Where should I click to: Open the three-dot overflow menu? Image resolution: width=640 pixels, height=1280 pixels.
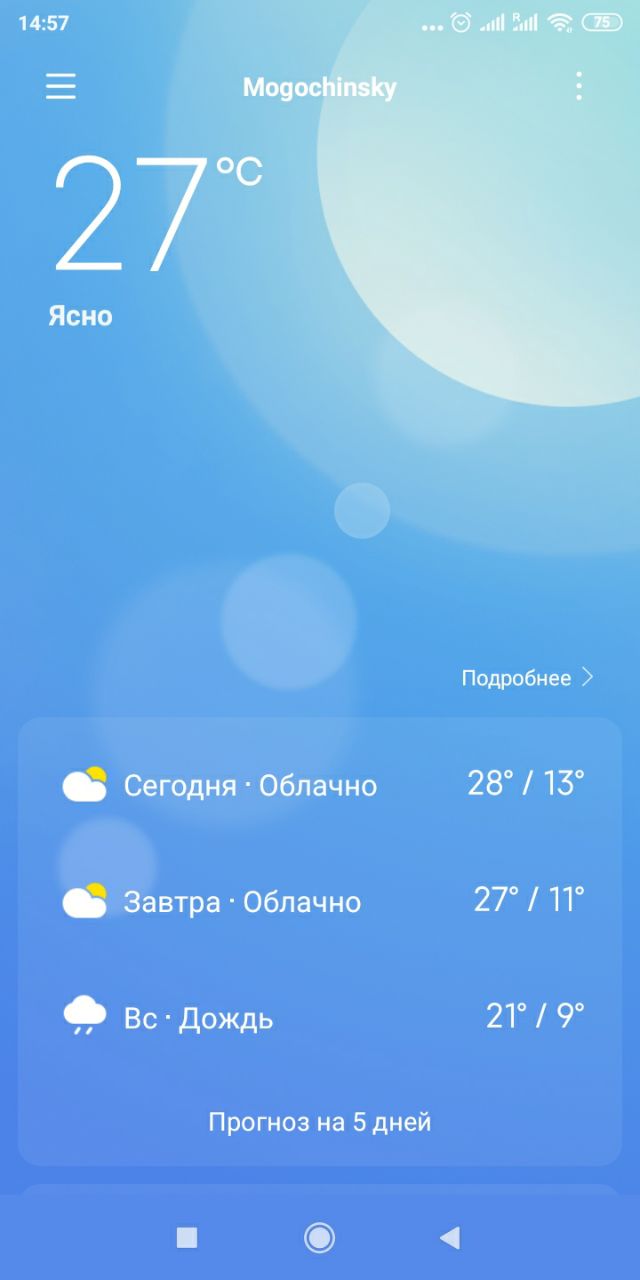(579, 87)
